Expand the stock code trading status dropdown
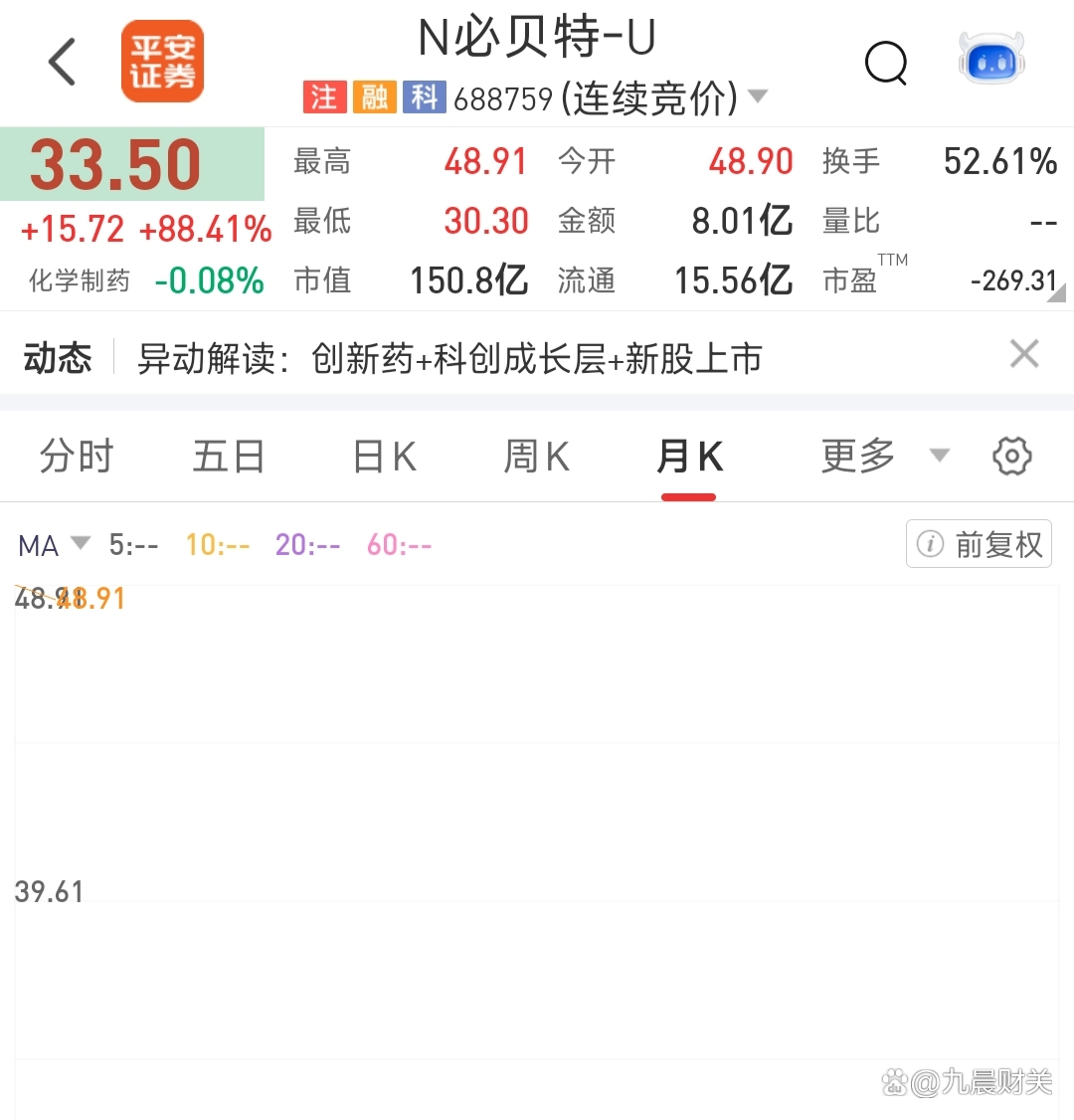Screen dimensions: 1074x1120 pos(757,97)
